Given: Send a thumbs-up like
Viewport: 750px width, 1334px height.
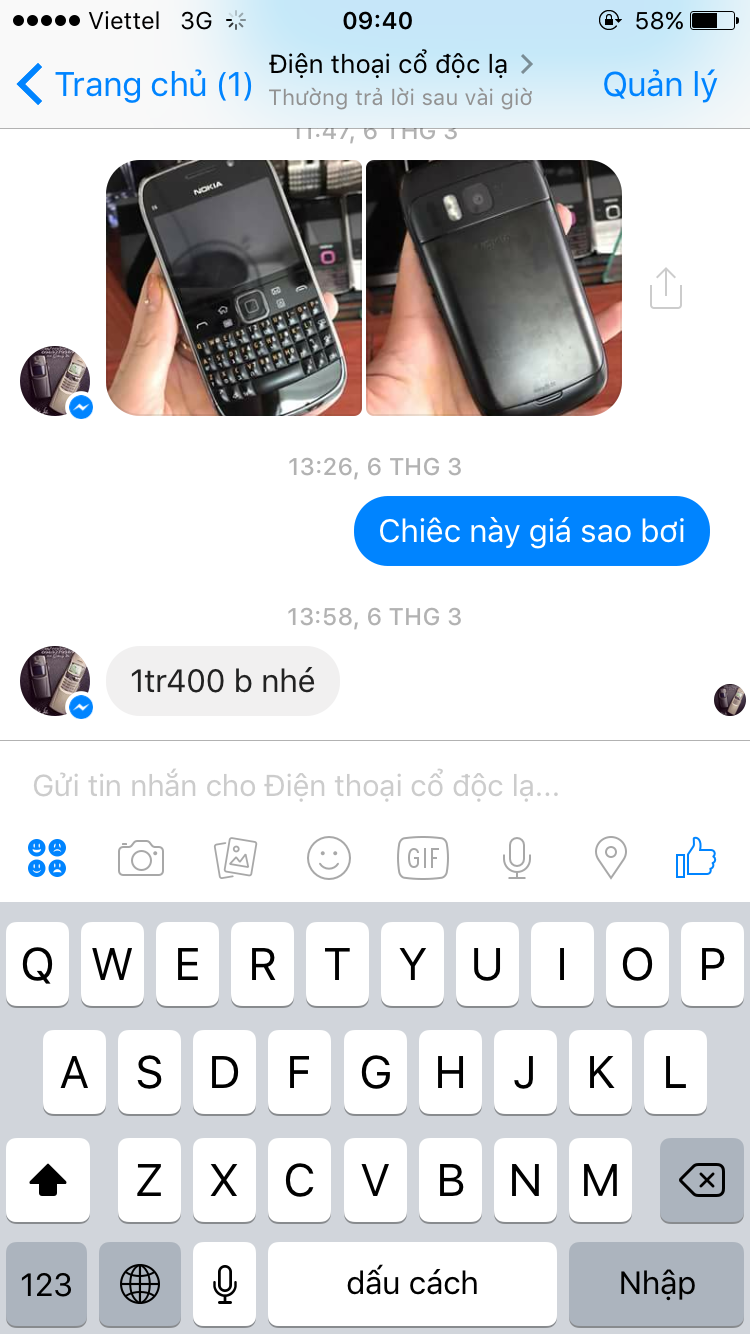Looking at the screenshot, I should point(696,857).
